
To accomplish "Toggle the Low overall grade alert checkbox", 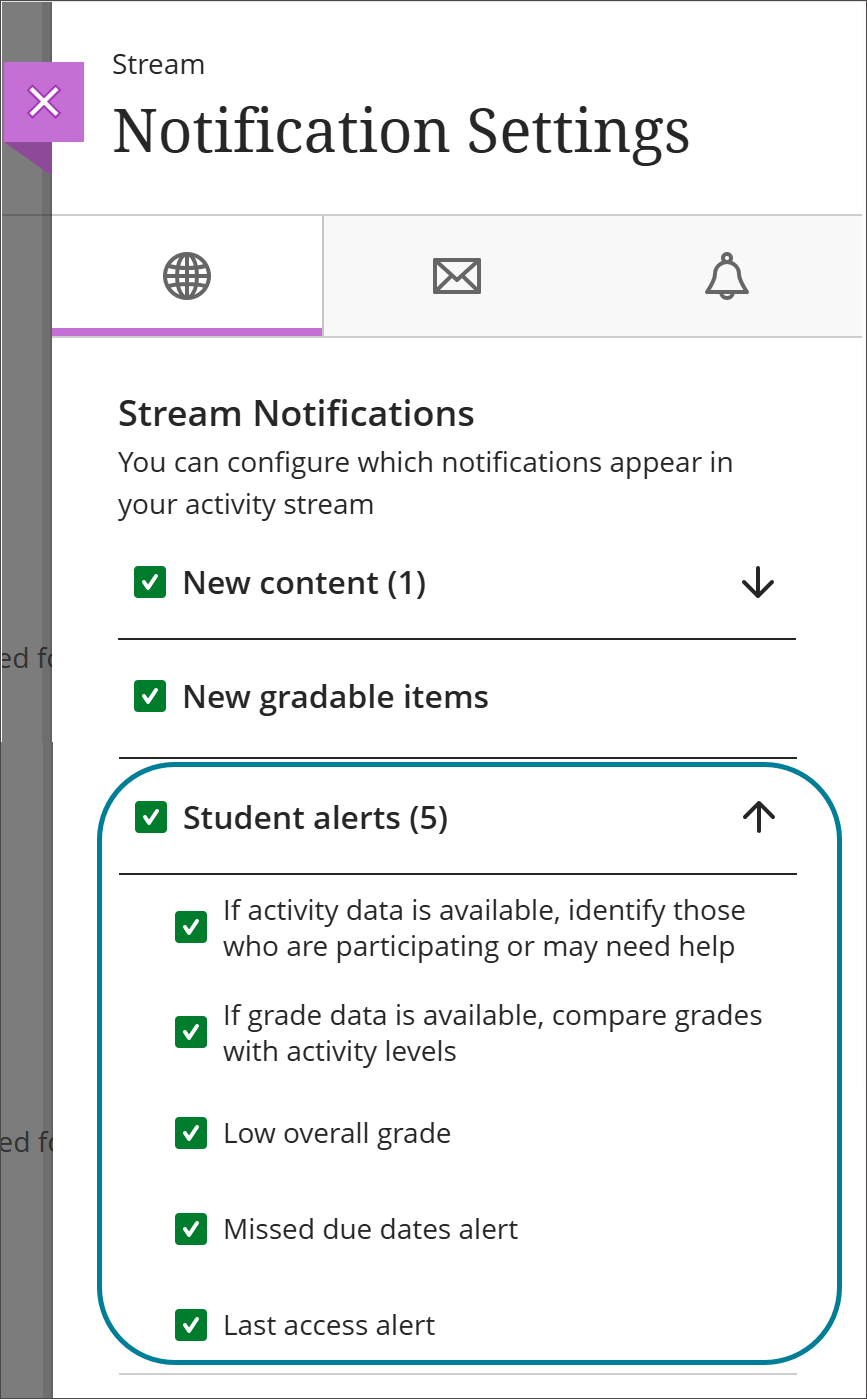I will (x=190, y=1133).
